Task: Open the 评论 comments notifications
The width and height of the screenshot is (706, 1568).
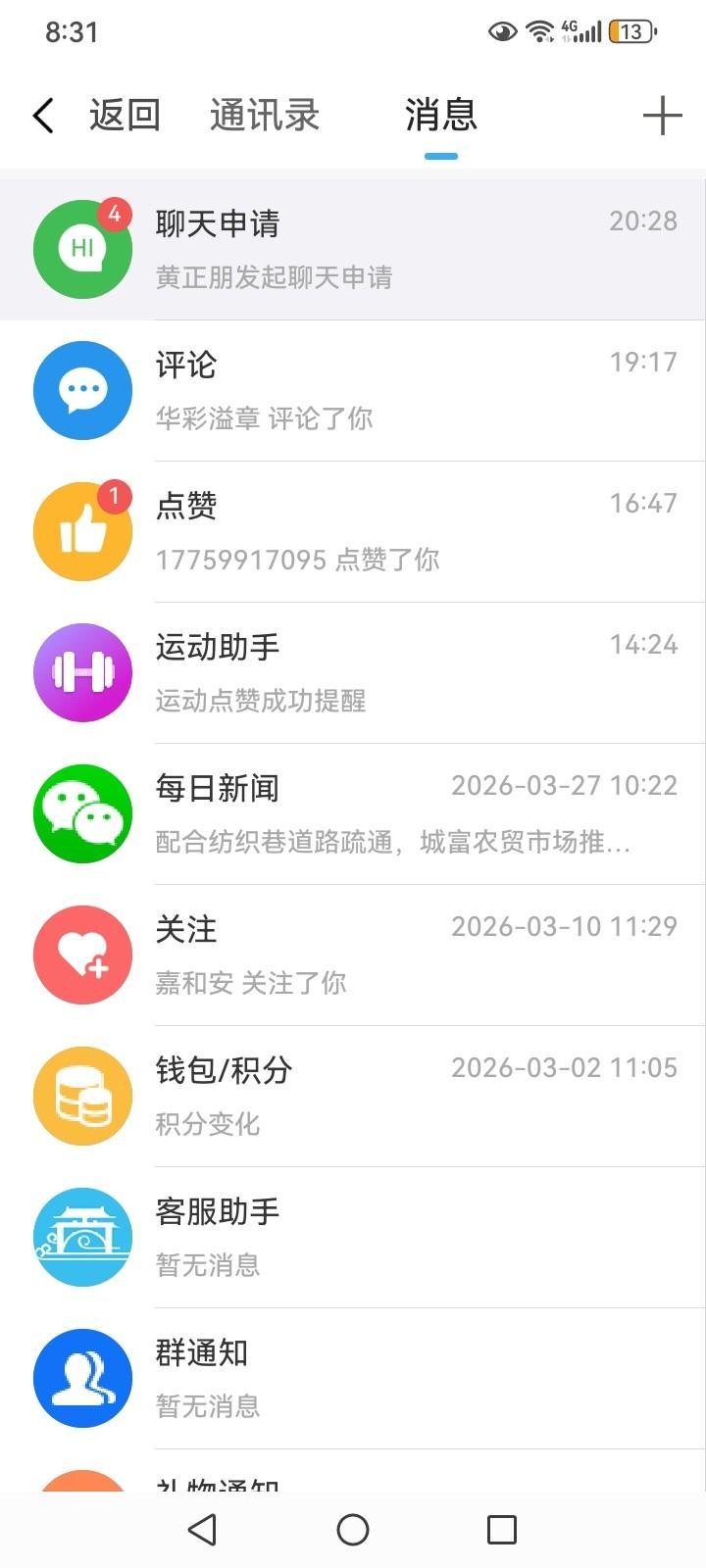Action: (x=353, y=390)
